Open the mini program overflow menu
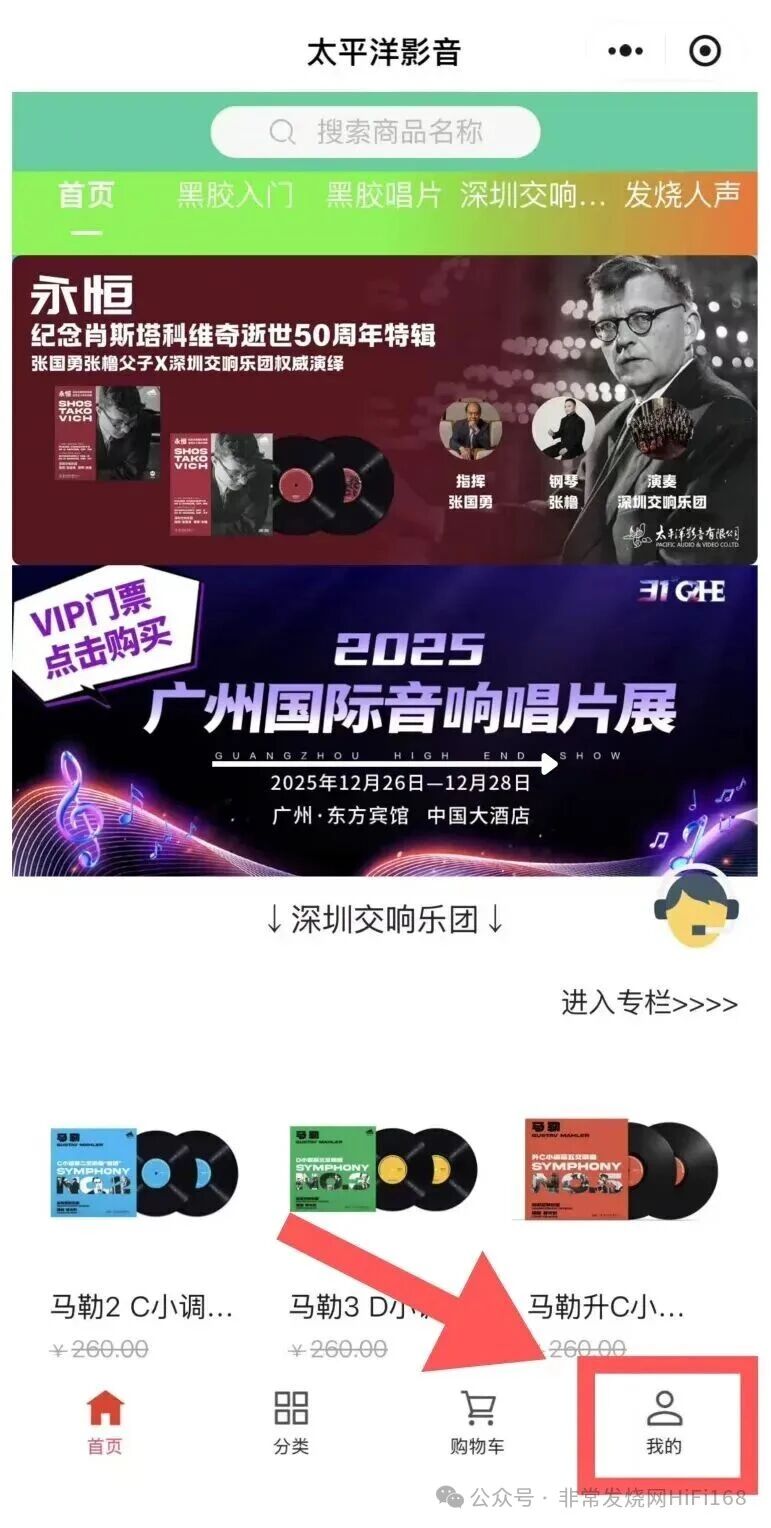Screen dimensions: 771x1528 click(x=626, y=51)
